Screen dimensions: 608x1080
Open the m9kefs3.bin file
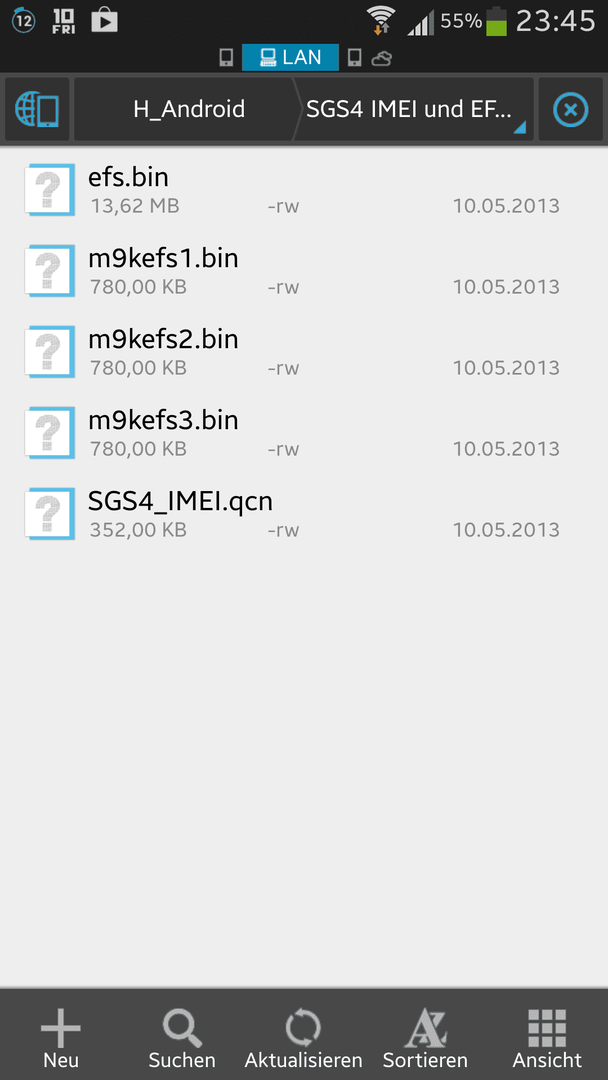[304, 433]
